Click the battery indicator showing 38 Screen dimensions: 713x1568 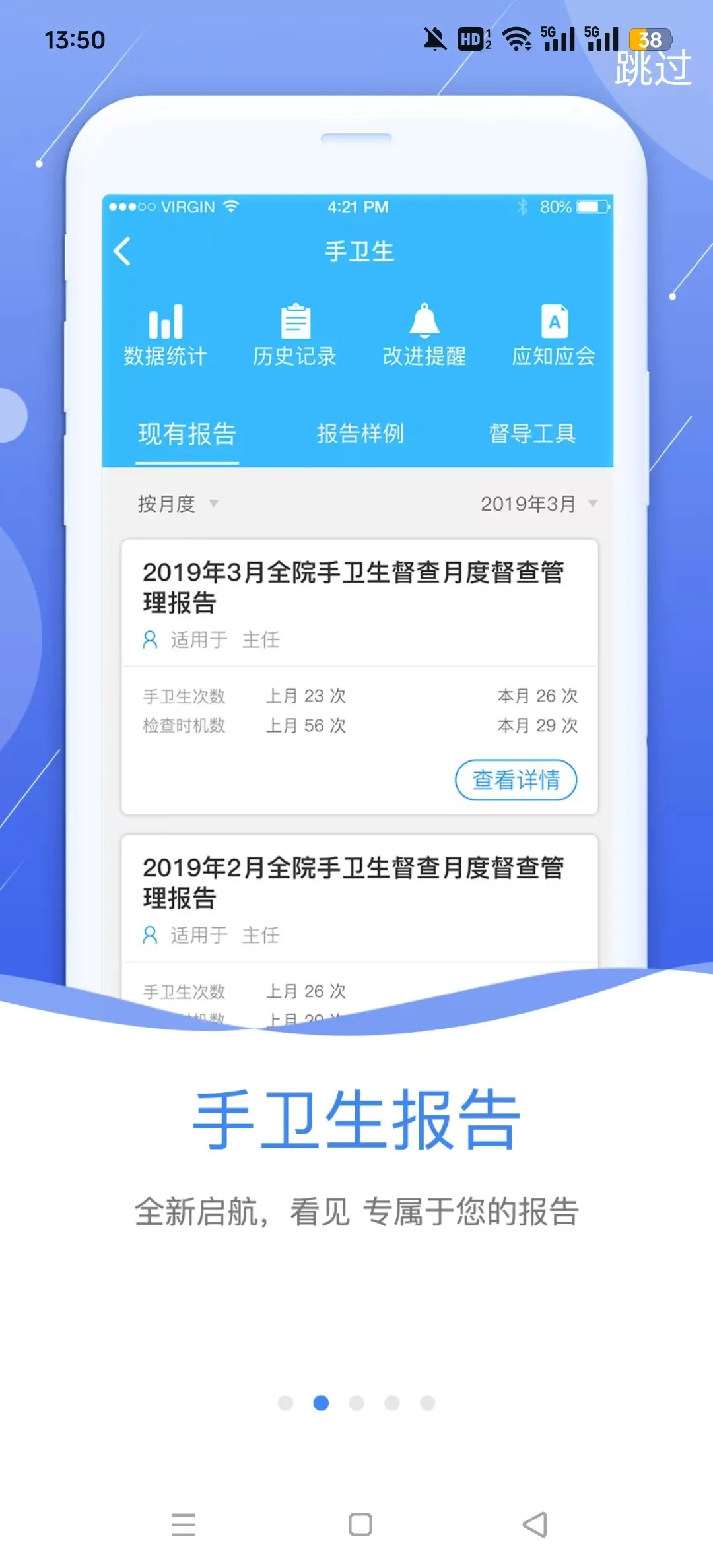[651, 40]
